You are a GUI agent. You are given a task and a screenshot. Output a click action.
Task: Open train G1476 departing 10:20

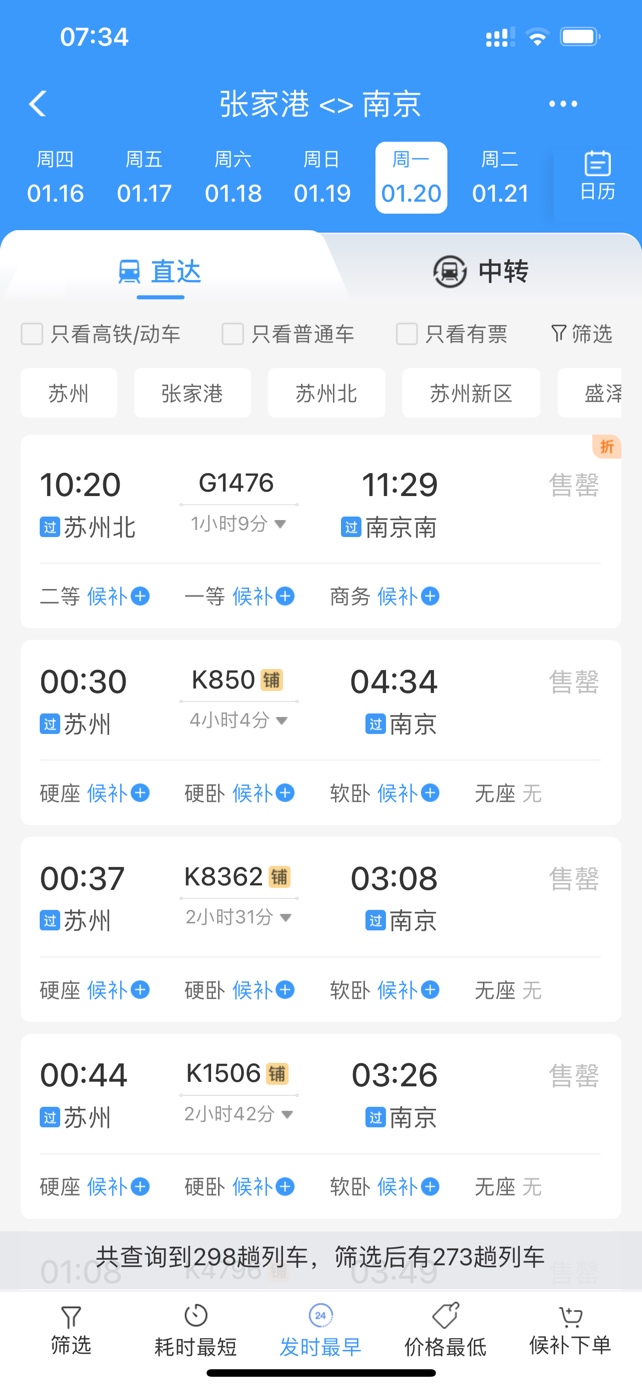320,505
